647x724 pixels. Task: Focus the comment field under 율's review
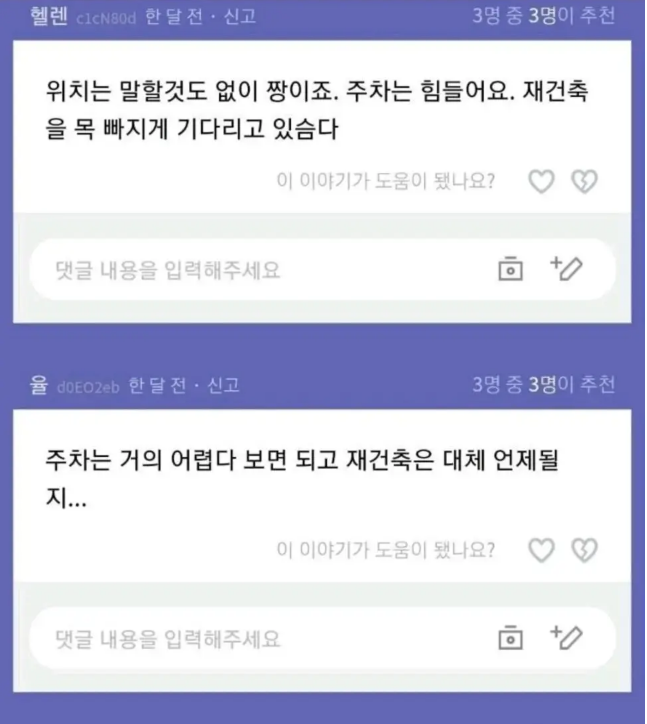250,637
